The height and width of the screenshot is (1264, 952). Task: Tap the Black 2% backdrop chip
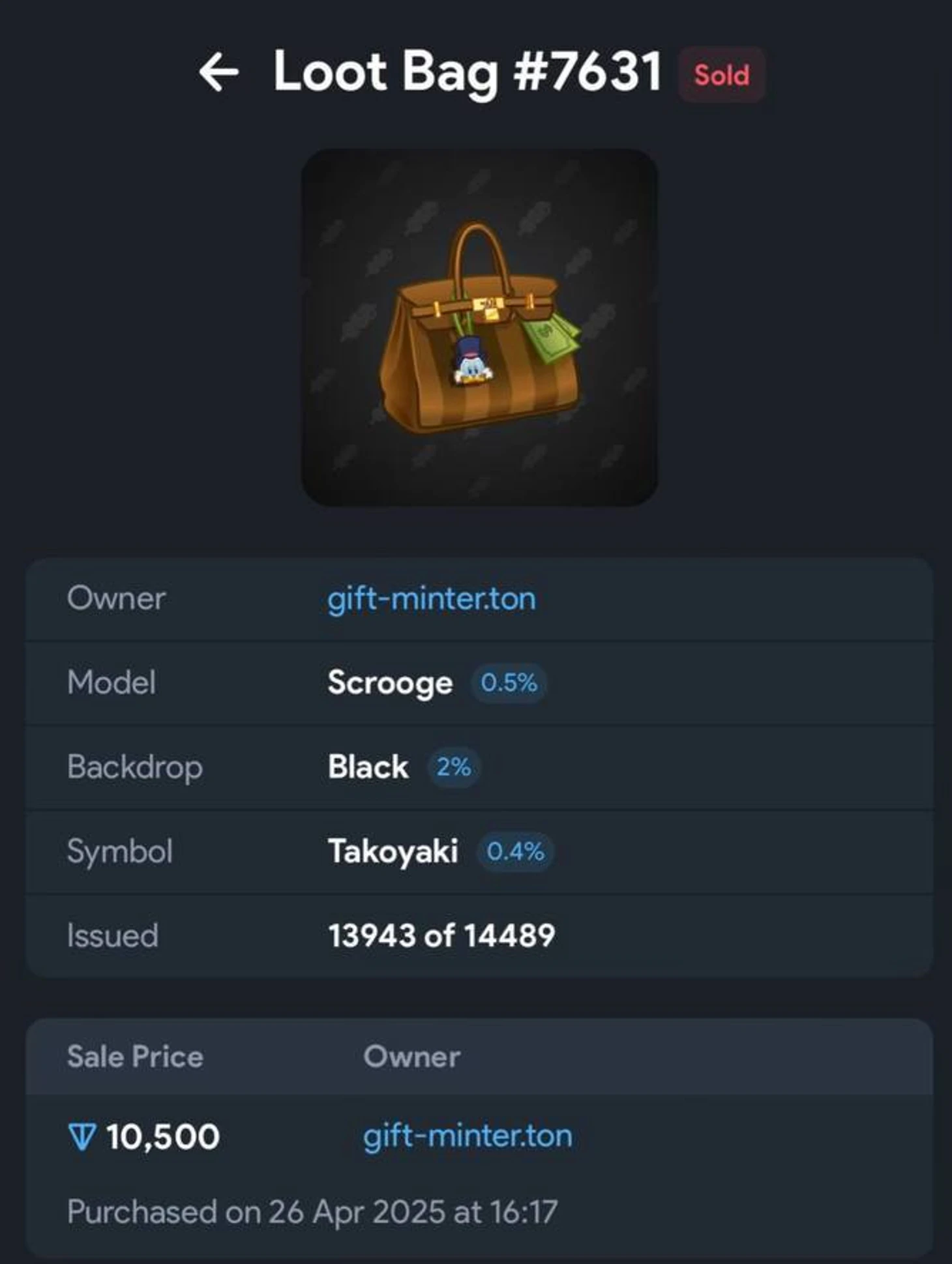click(x=453, y=767)
